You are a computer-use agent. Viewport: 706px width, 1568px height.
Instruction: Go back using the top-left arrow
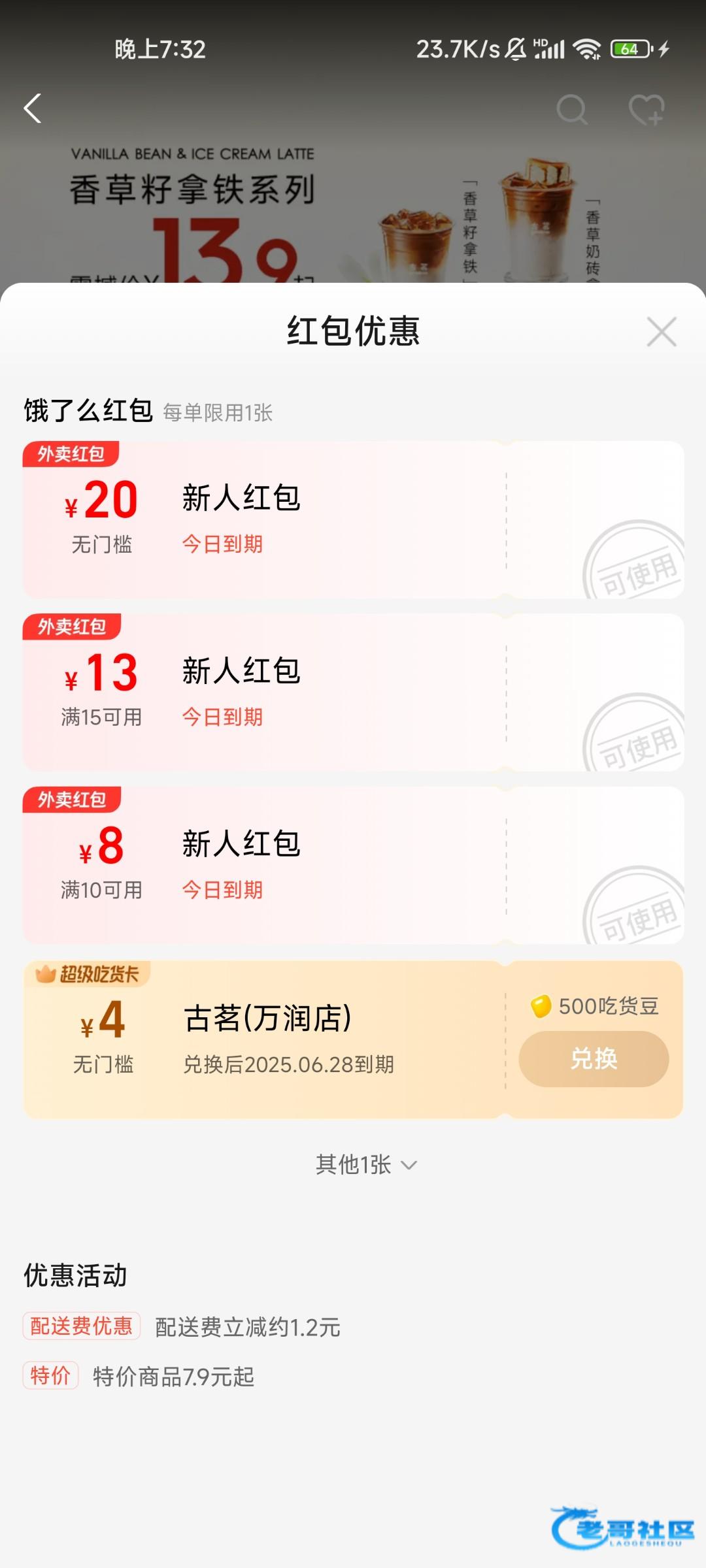33,108
